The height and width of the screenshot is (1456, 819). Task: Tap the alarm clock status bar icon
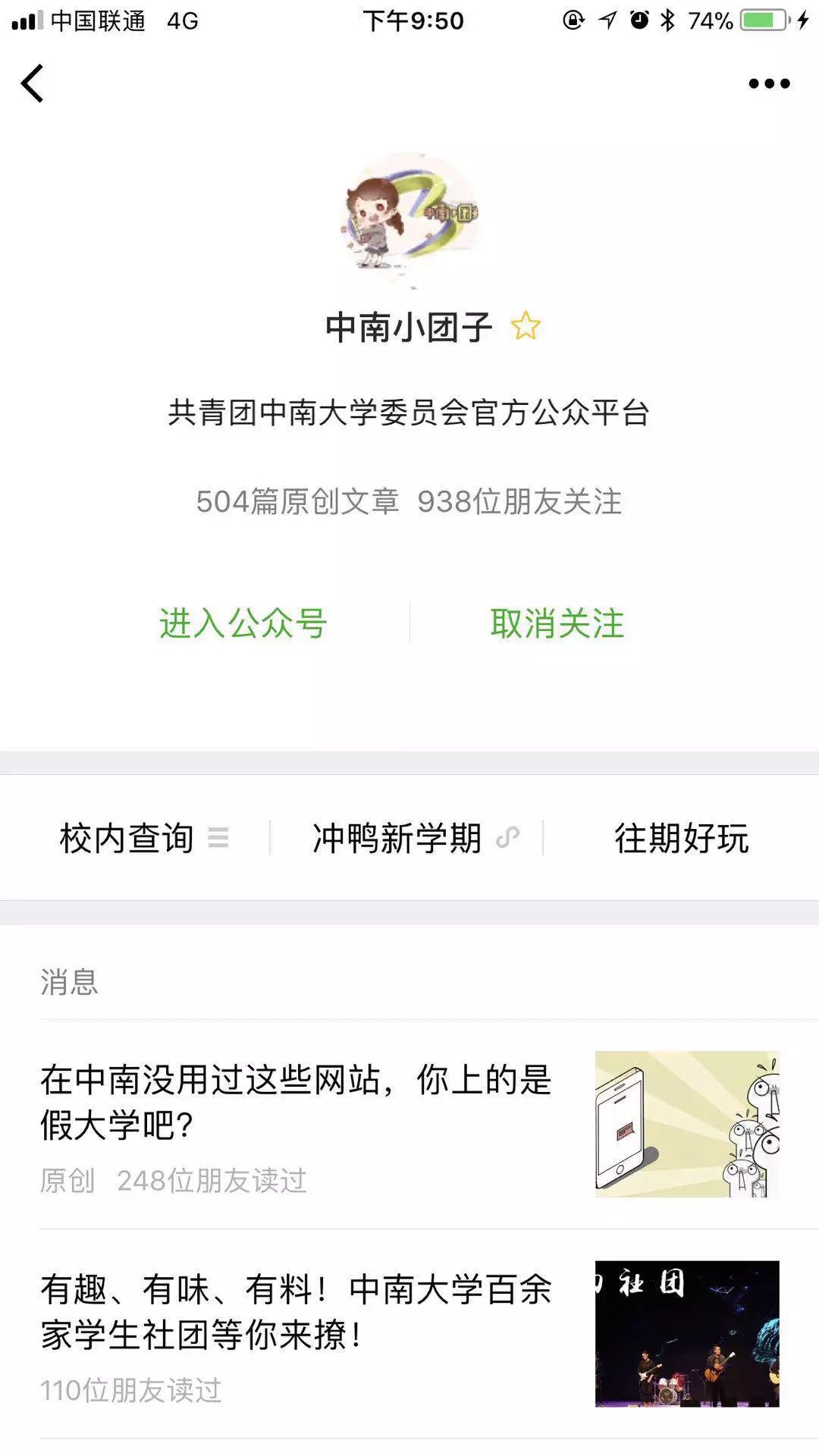638,21
